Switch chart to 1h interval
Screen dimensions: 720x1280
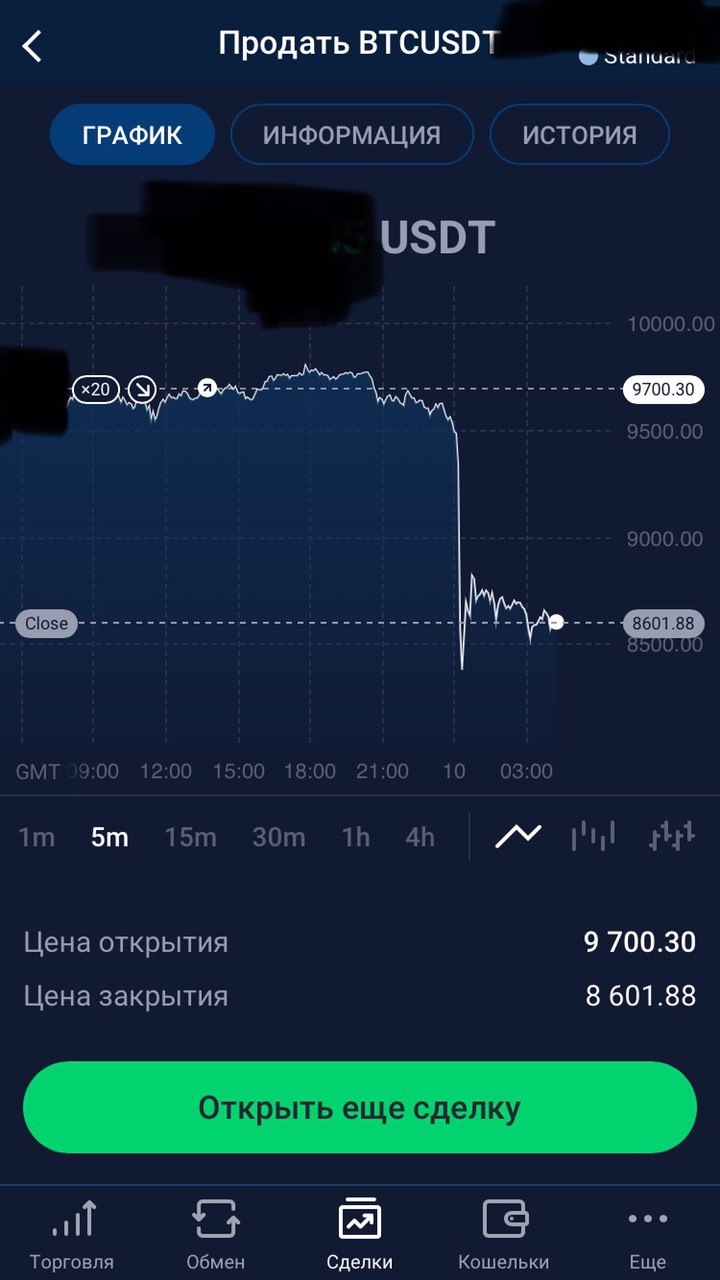356,837
